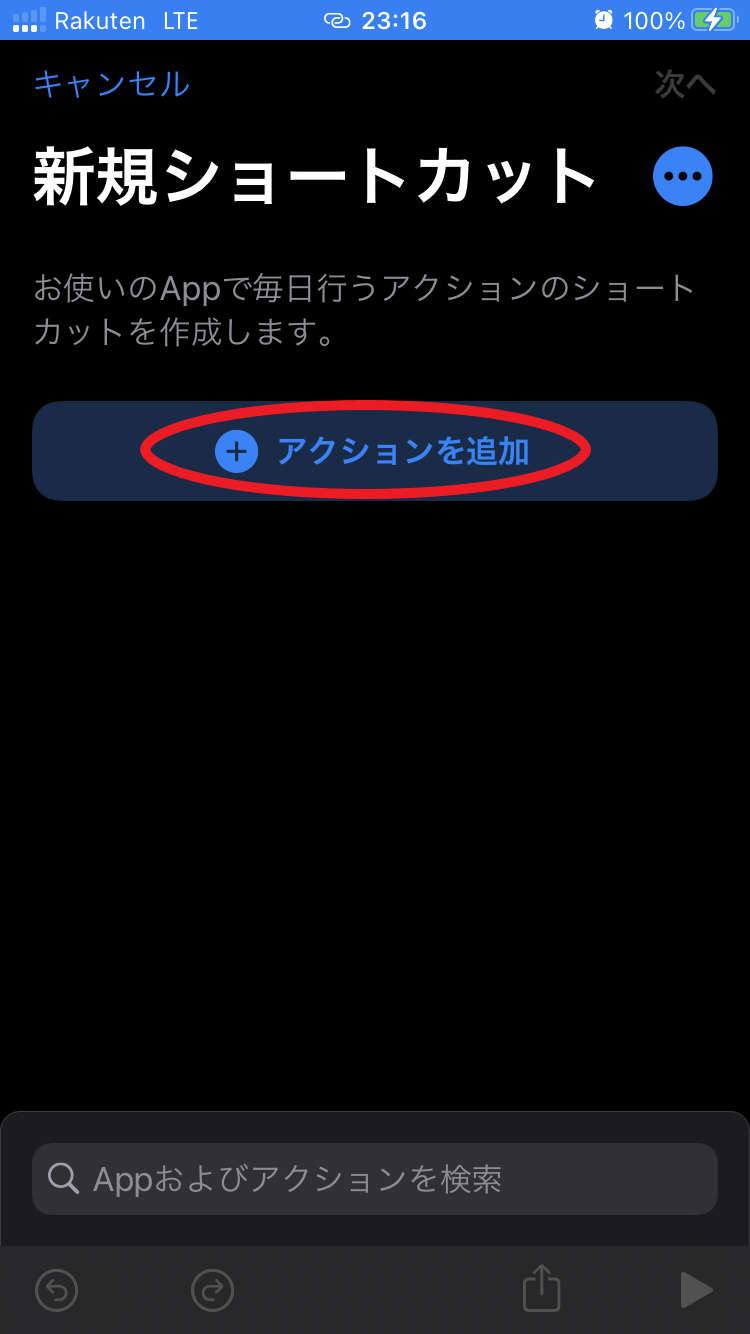Screen dimensions: 750x1334
Task: Tap the 新規ショートカット title text
Action: click(314, 175)
